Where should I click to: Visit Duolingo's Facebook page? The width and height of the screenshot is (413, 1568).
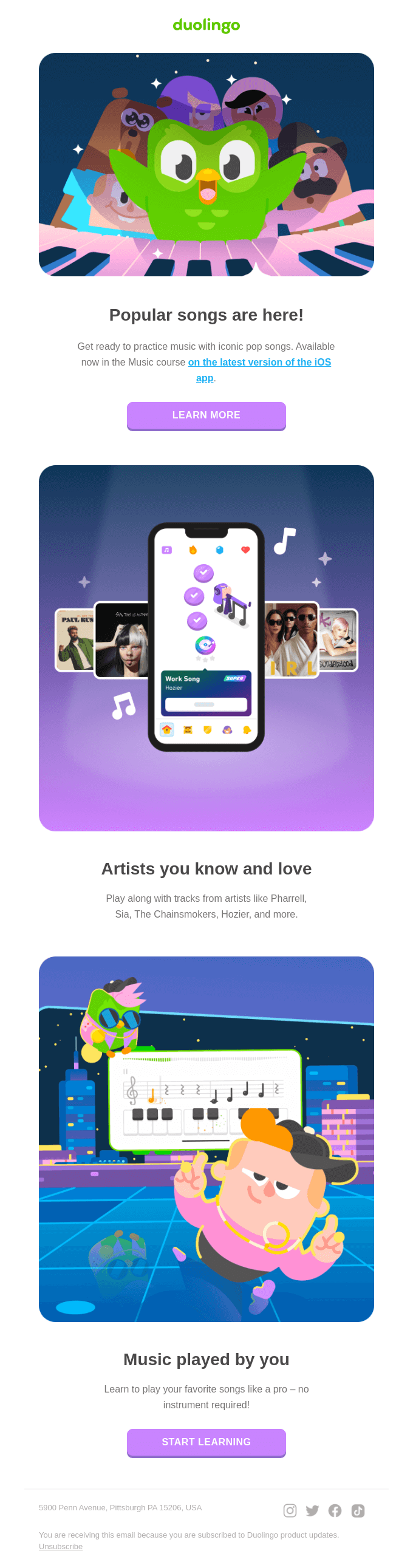[x=335, y=1510]
